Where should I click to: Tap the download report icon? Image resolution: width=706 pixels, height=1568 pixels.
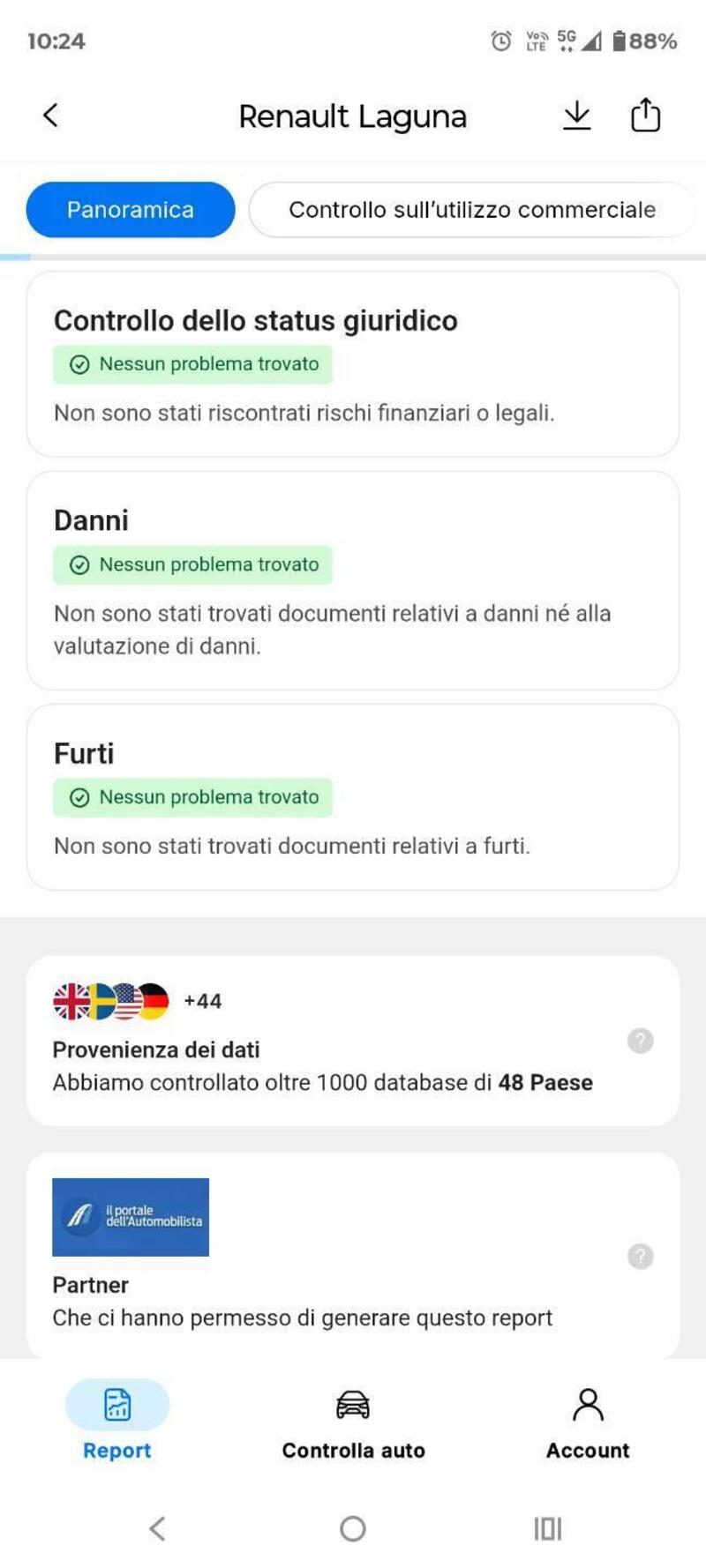[576, 115]
